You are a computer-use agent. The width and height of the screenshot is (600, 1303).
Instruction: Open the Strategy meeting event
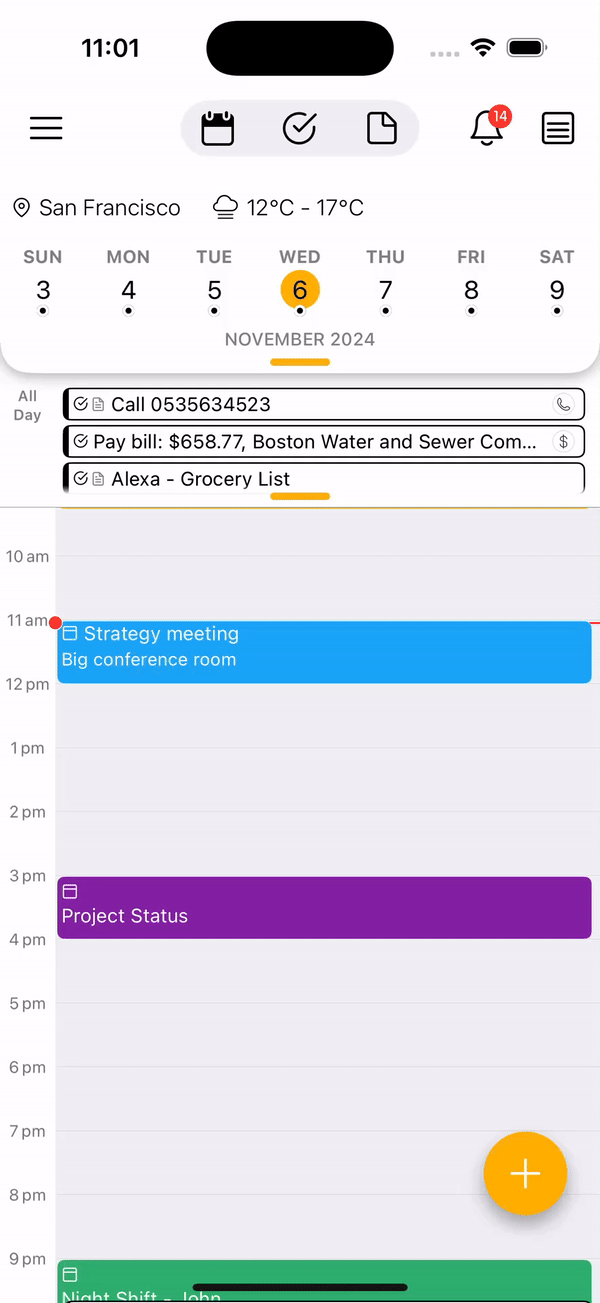tap(324, 652)
